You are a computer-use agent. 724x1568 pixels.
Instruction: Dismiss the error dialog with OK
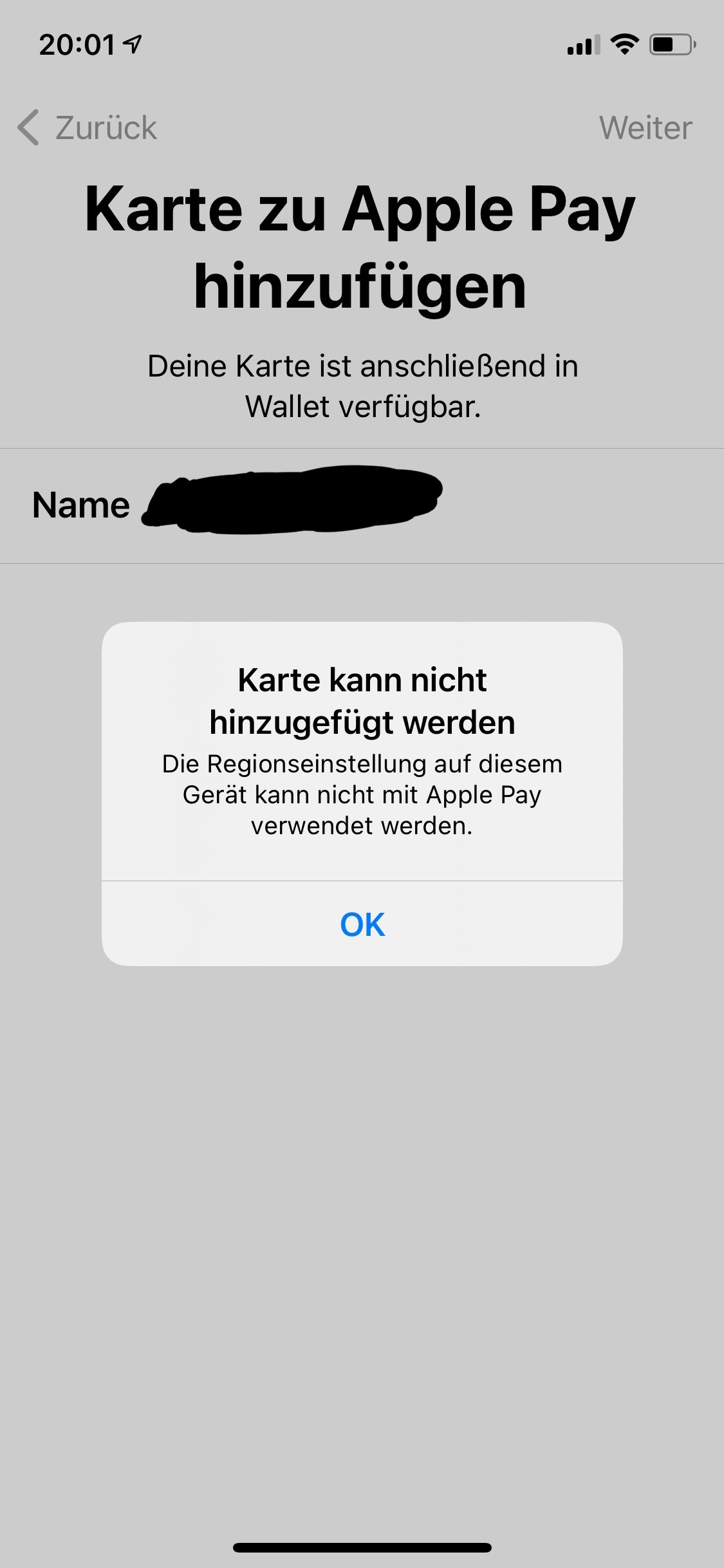coord(362,924)
